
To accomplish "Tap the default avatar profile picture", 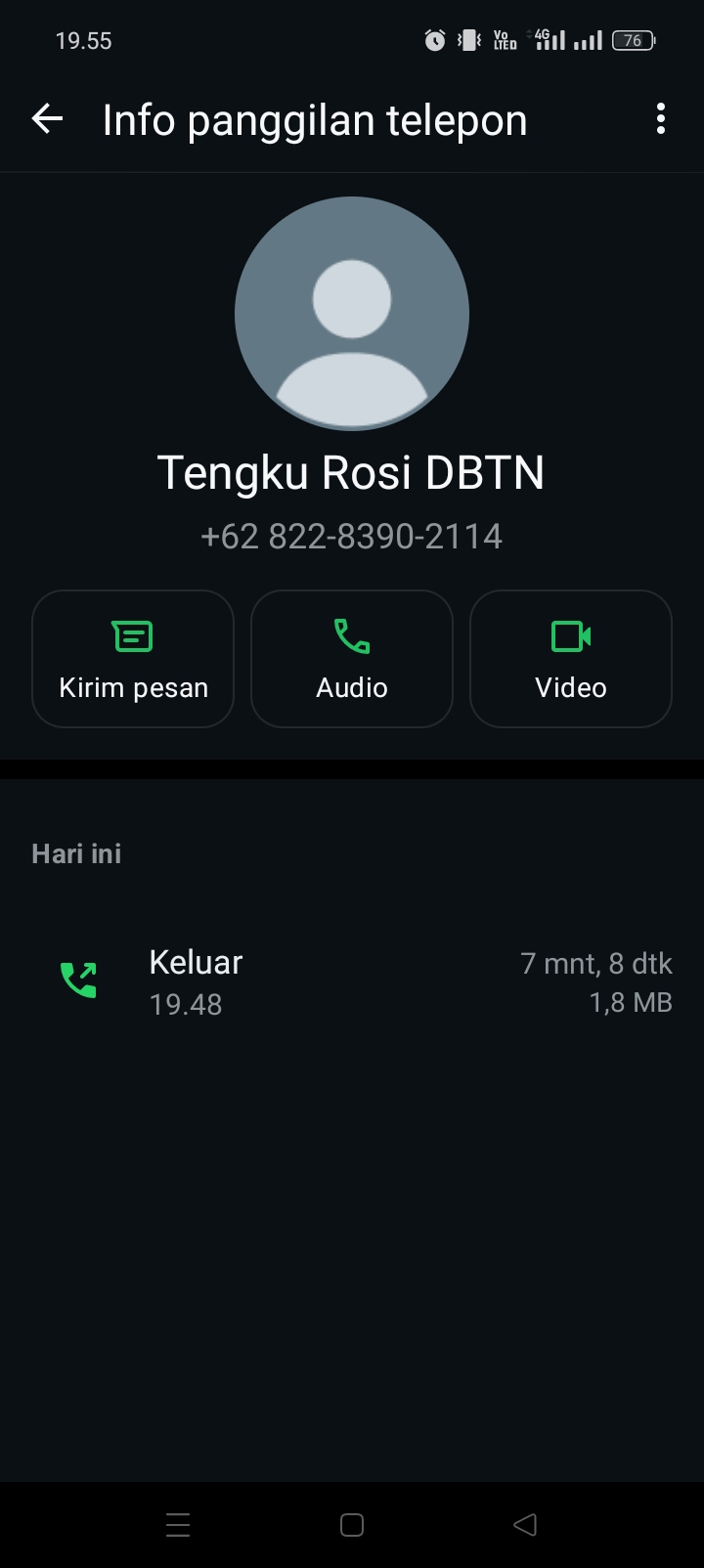I will (352, 313).
